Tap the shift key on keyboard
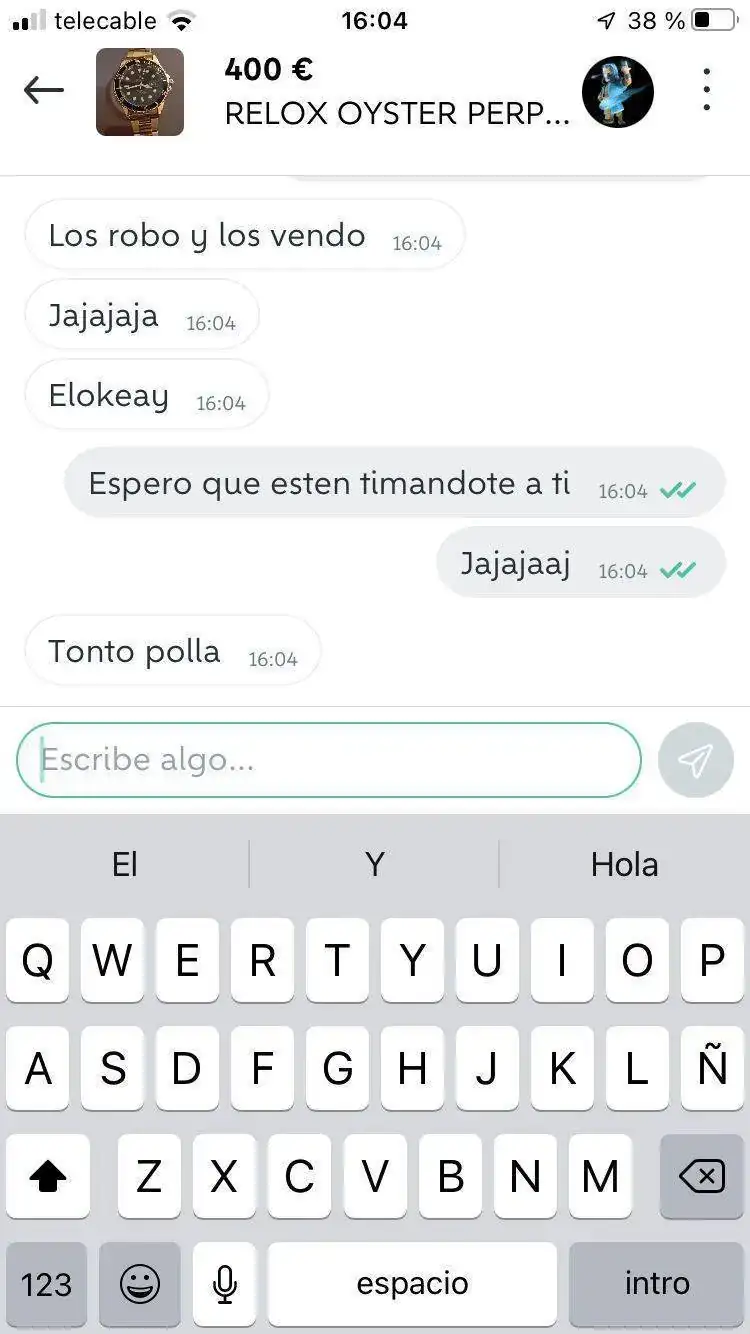The width and height of the screenshot is (750, 1334). click(x=48, y=1176)
